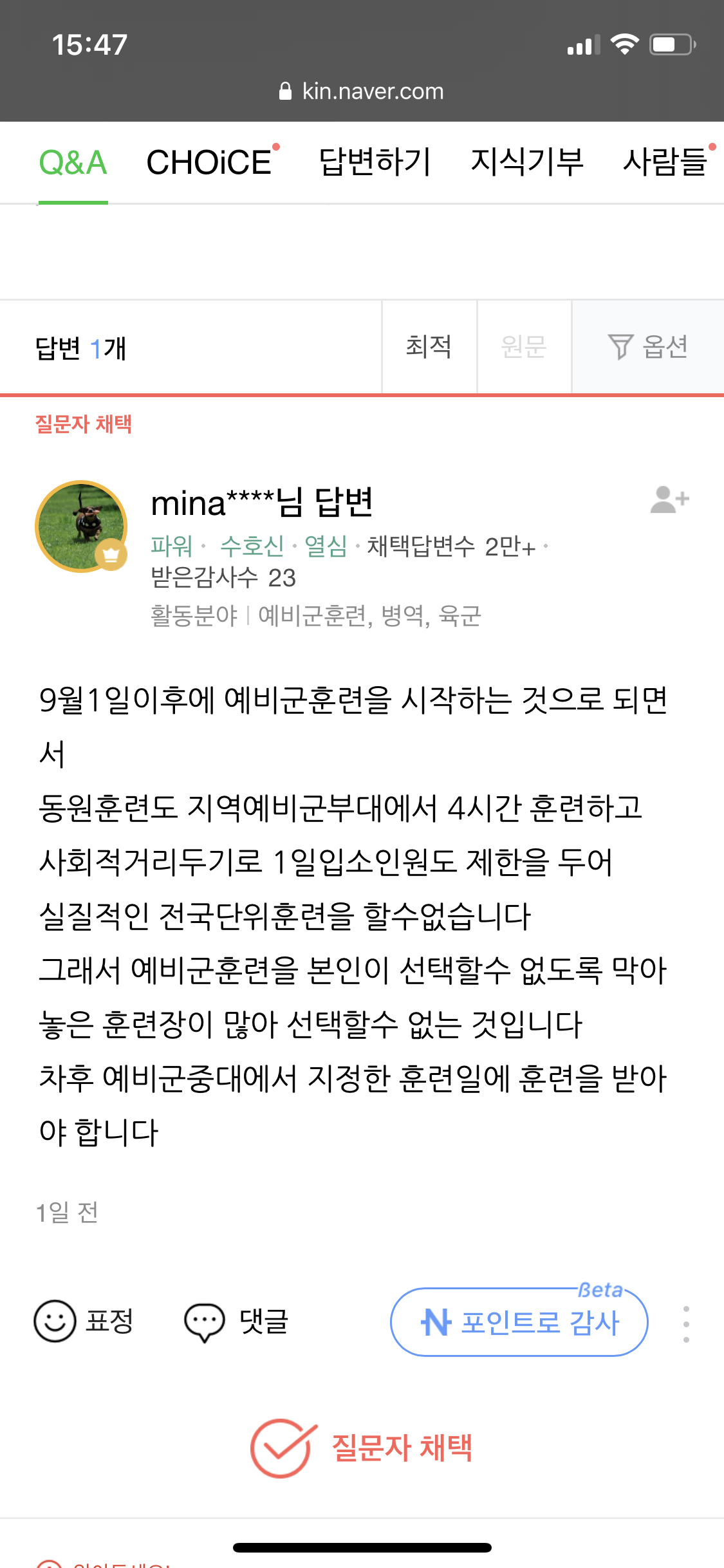Viewport: 724px width, 1568px height.
Task: Open the 지식기부 tab
Action: click(527, 162)
